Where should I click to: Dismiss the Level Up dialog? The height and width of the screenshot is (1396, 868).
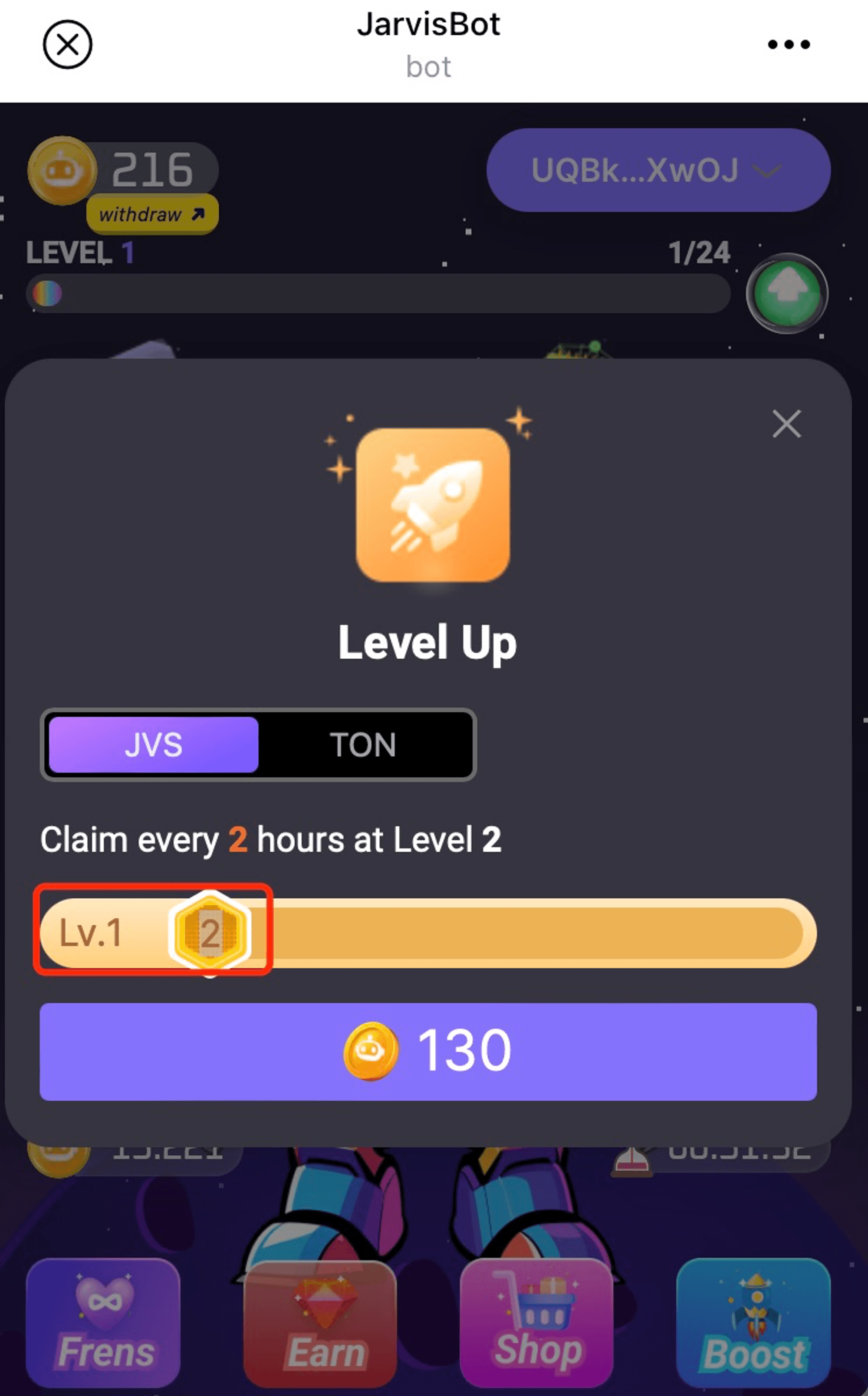(x=786, y=424)
